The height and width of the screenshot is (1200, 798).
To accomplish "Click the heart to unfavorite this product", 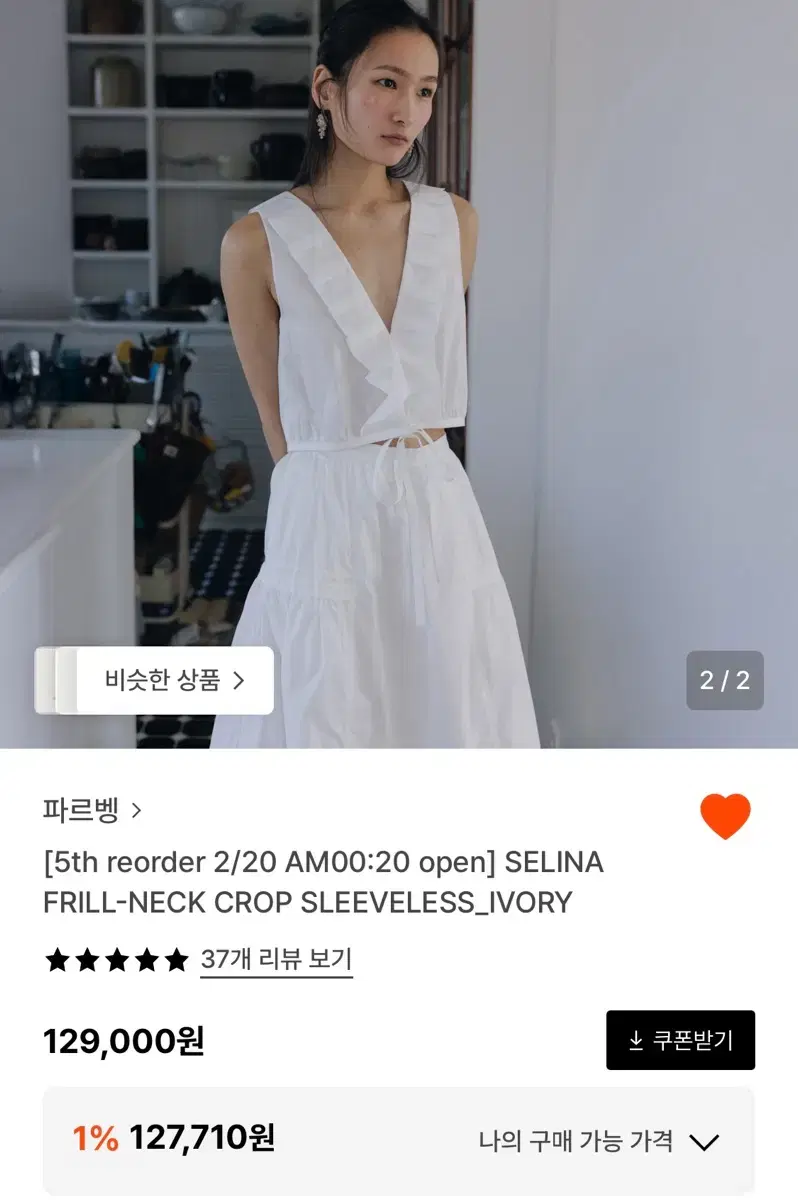I will 727,816.
